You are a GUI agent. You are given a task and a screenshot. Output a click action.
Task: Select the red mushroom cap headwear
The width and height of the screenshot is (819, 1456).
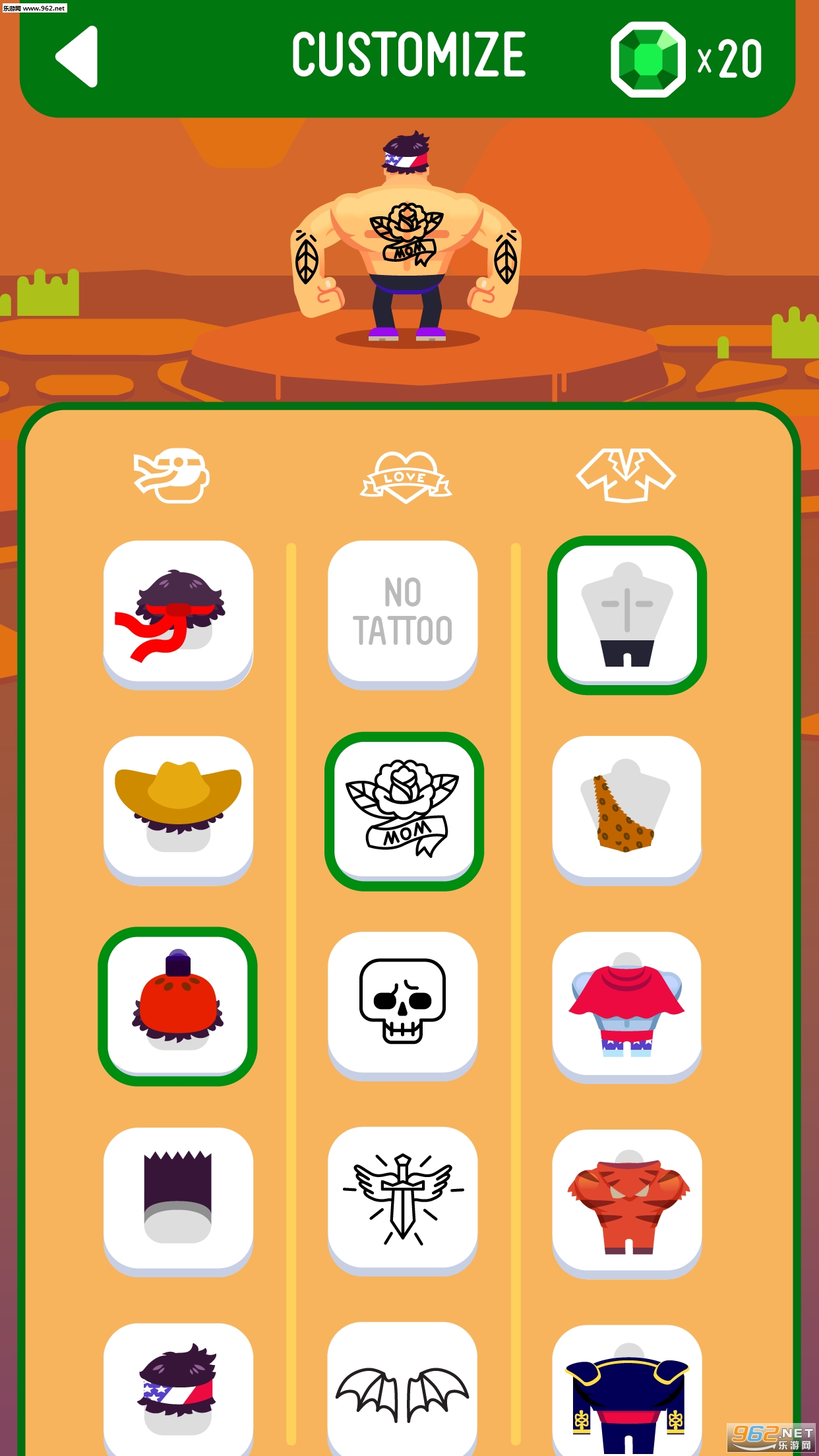(x=178, y=1006)
